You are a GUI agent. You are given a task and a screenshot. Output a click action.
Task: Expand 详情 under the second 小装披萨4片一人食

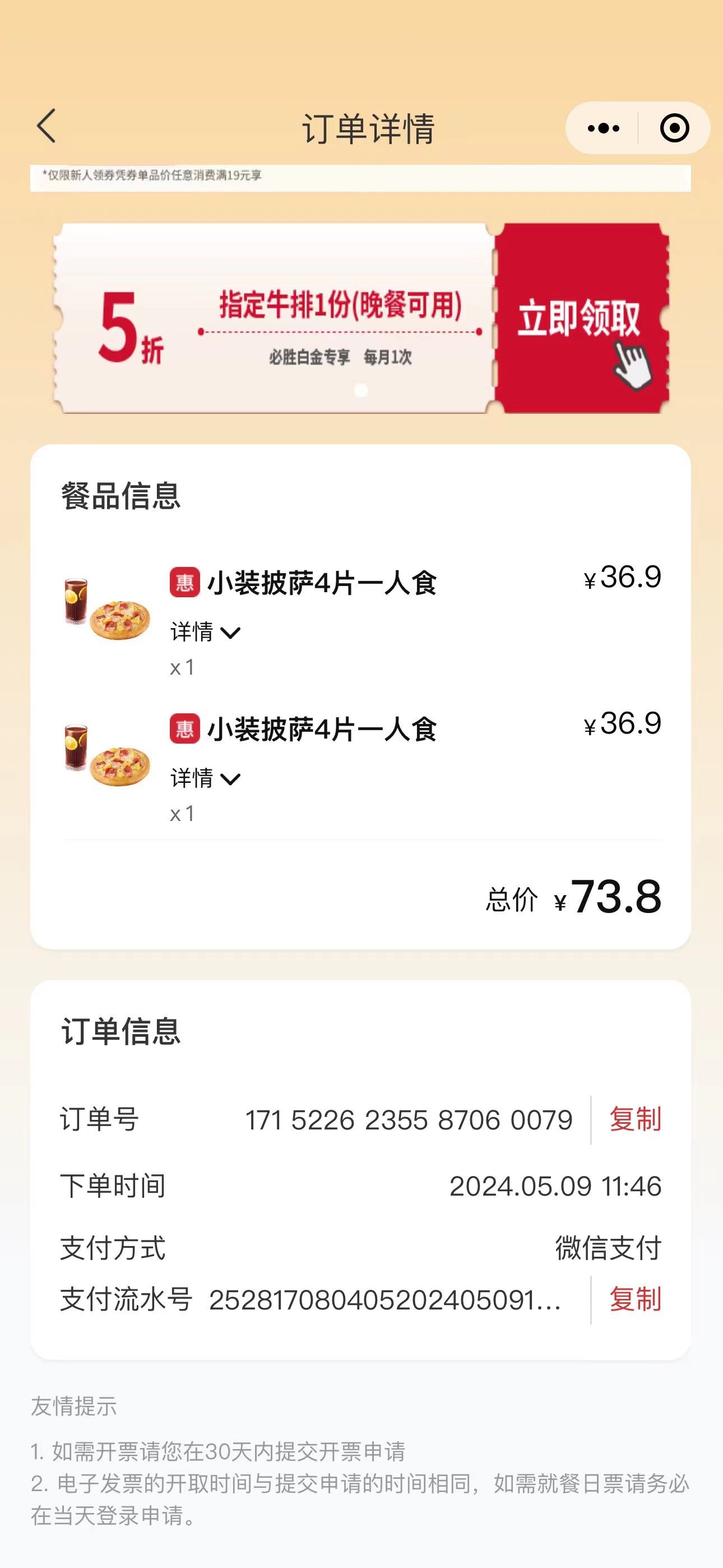pos(205,778)
